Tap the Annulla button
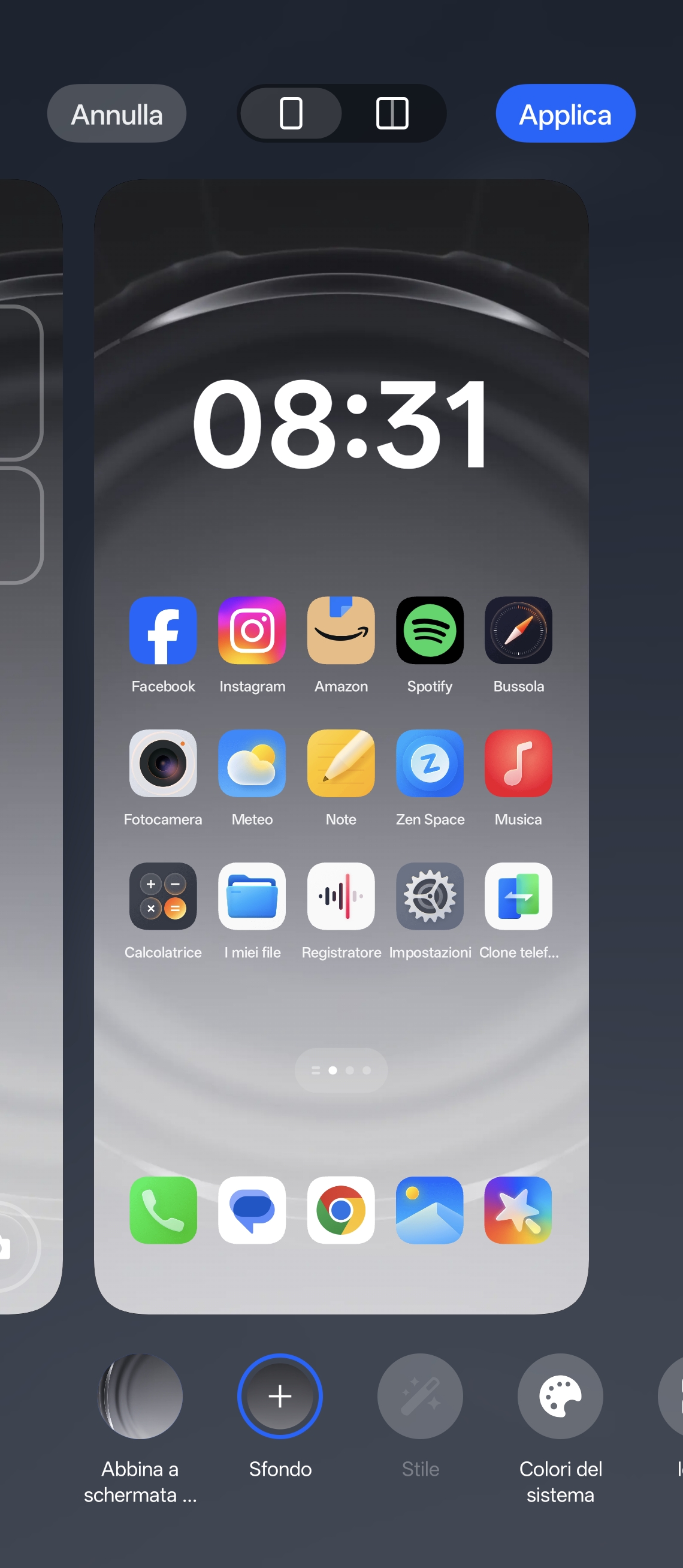 click(x=116, y=114)
